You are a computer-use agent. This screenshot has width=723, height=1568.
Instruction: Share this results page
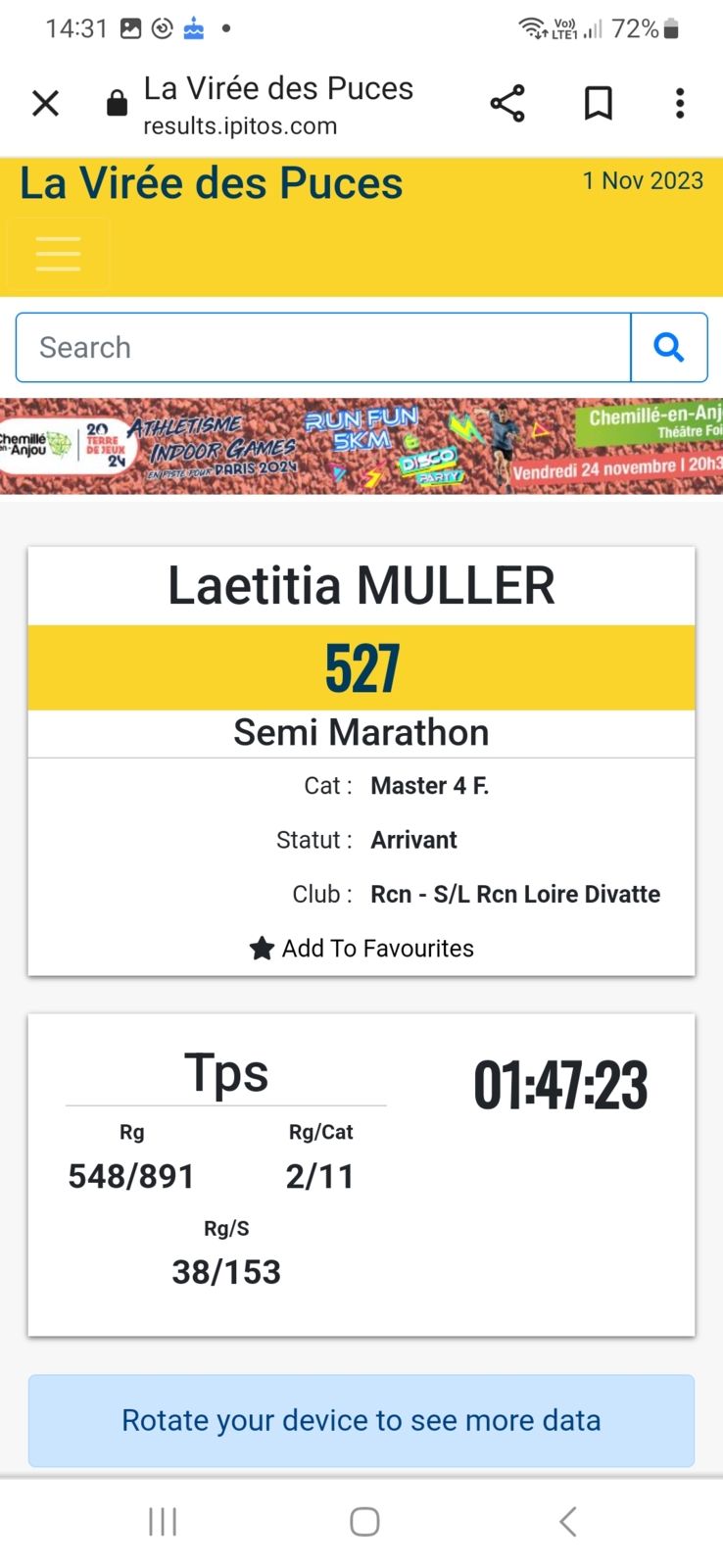(507, 103)
